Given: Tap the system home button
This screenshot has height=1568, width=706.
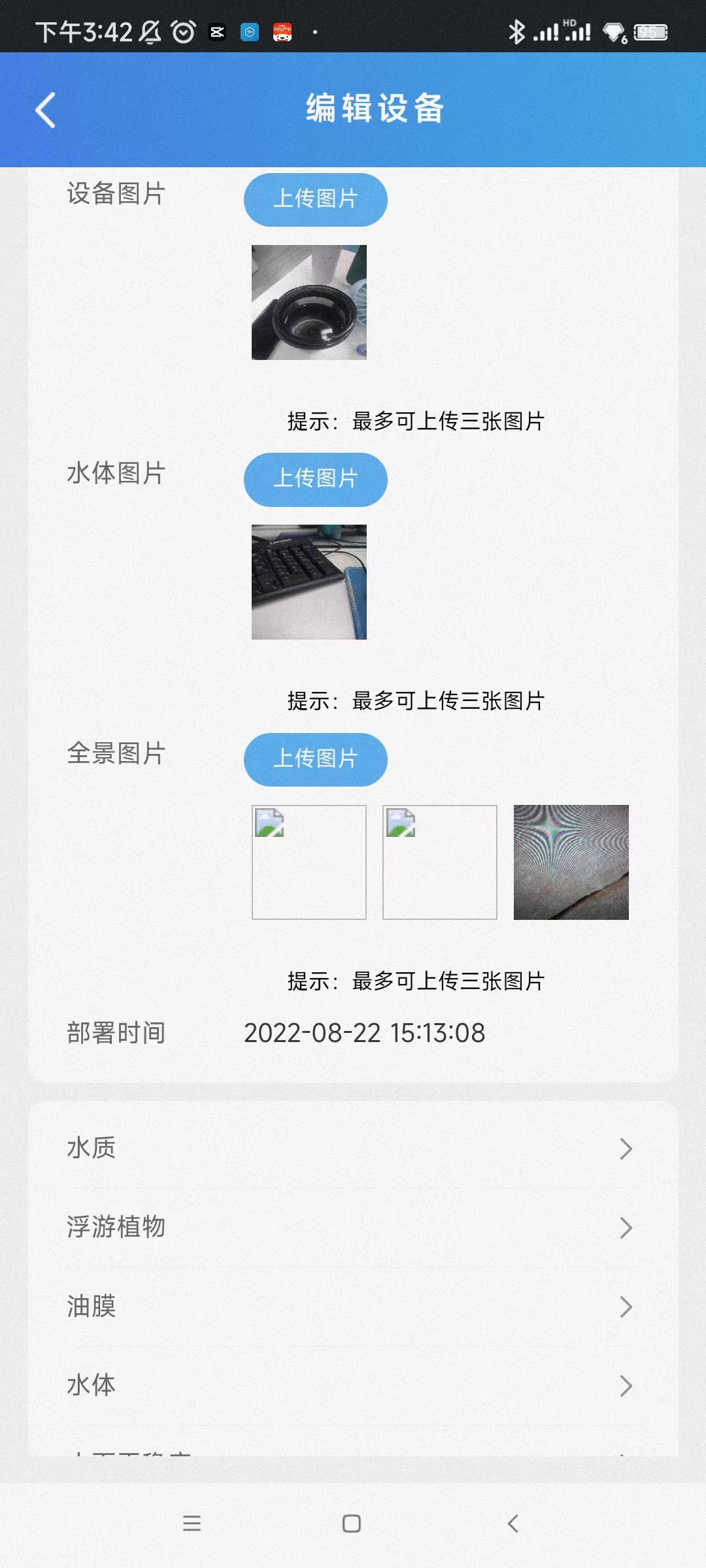Looking at the screenshot, I should tap(352, 1524).
